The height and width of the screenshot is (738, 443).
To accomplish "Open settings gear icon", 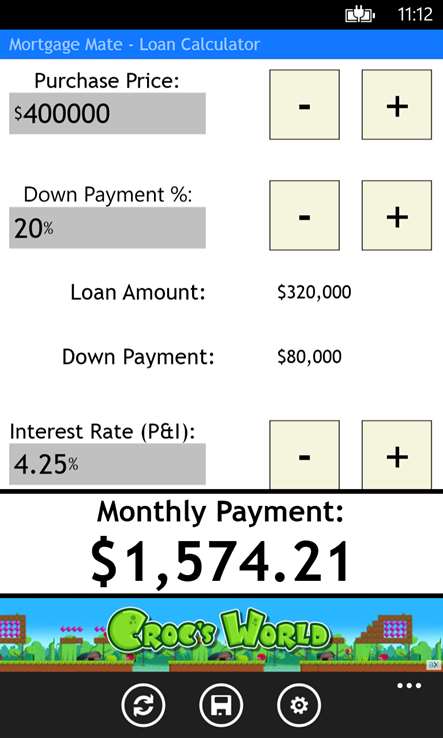I will point(299,705).
